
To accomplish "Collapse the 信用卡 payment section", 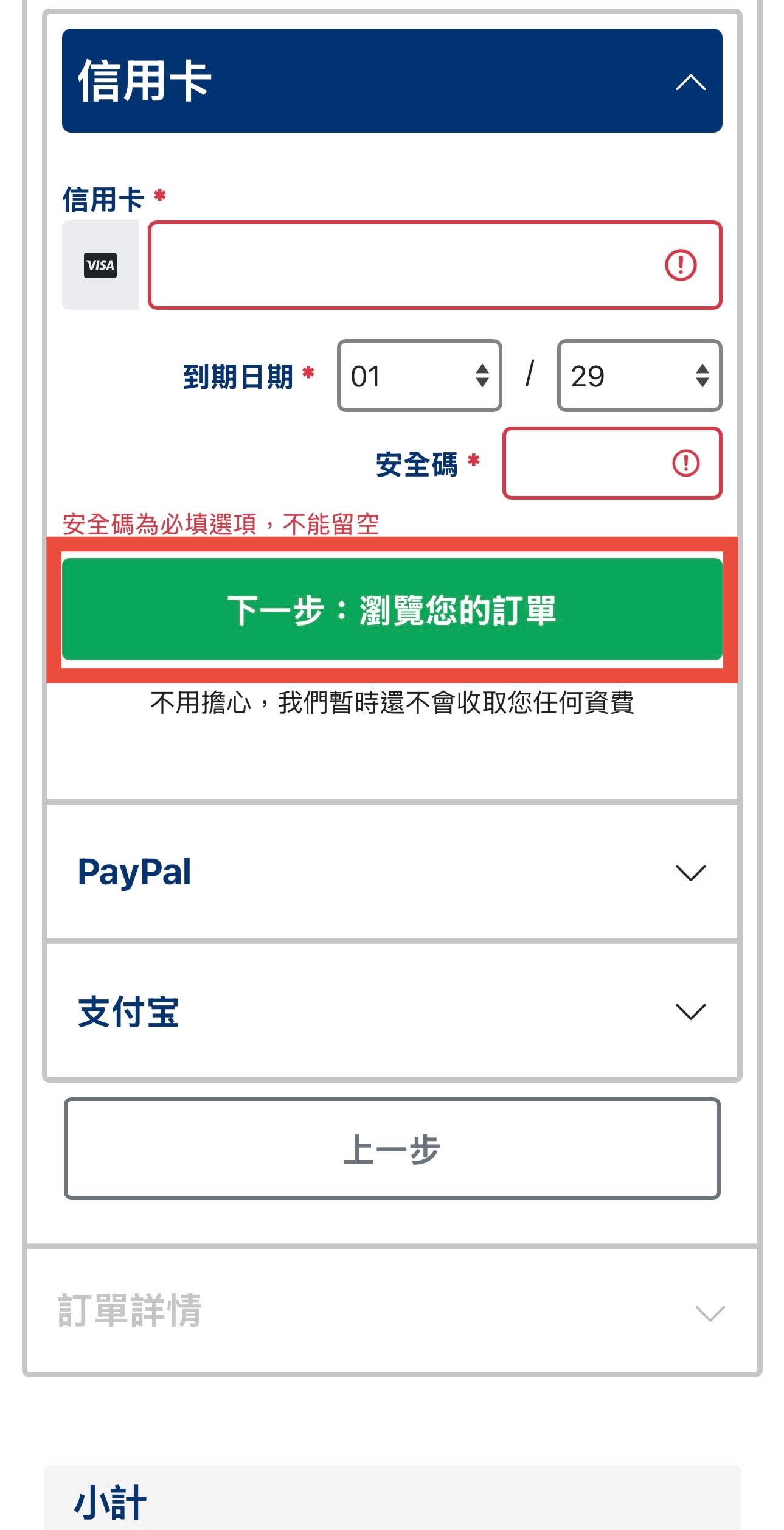I will (392, 80).
